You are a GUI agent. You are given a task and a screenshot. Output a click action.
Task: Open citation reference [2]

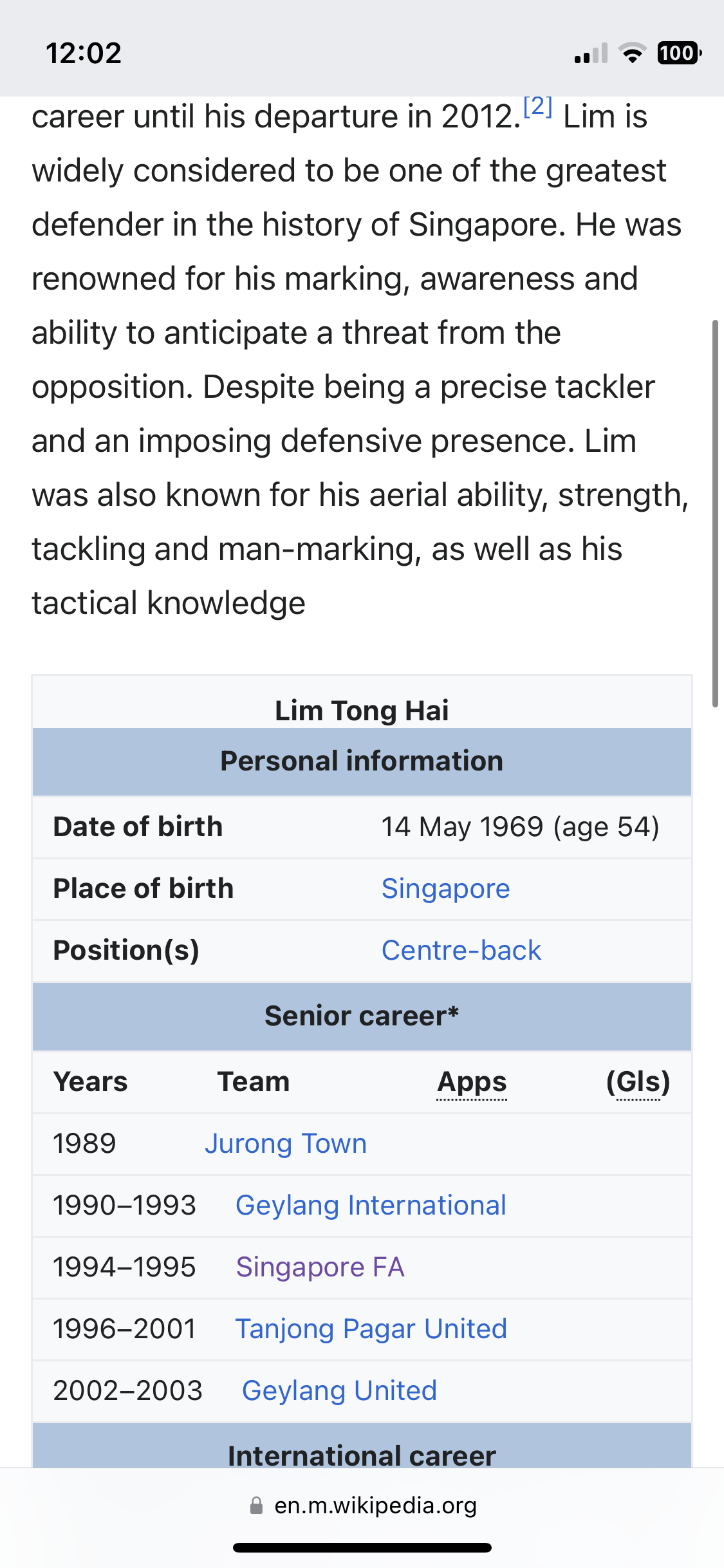(538, 107)
